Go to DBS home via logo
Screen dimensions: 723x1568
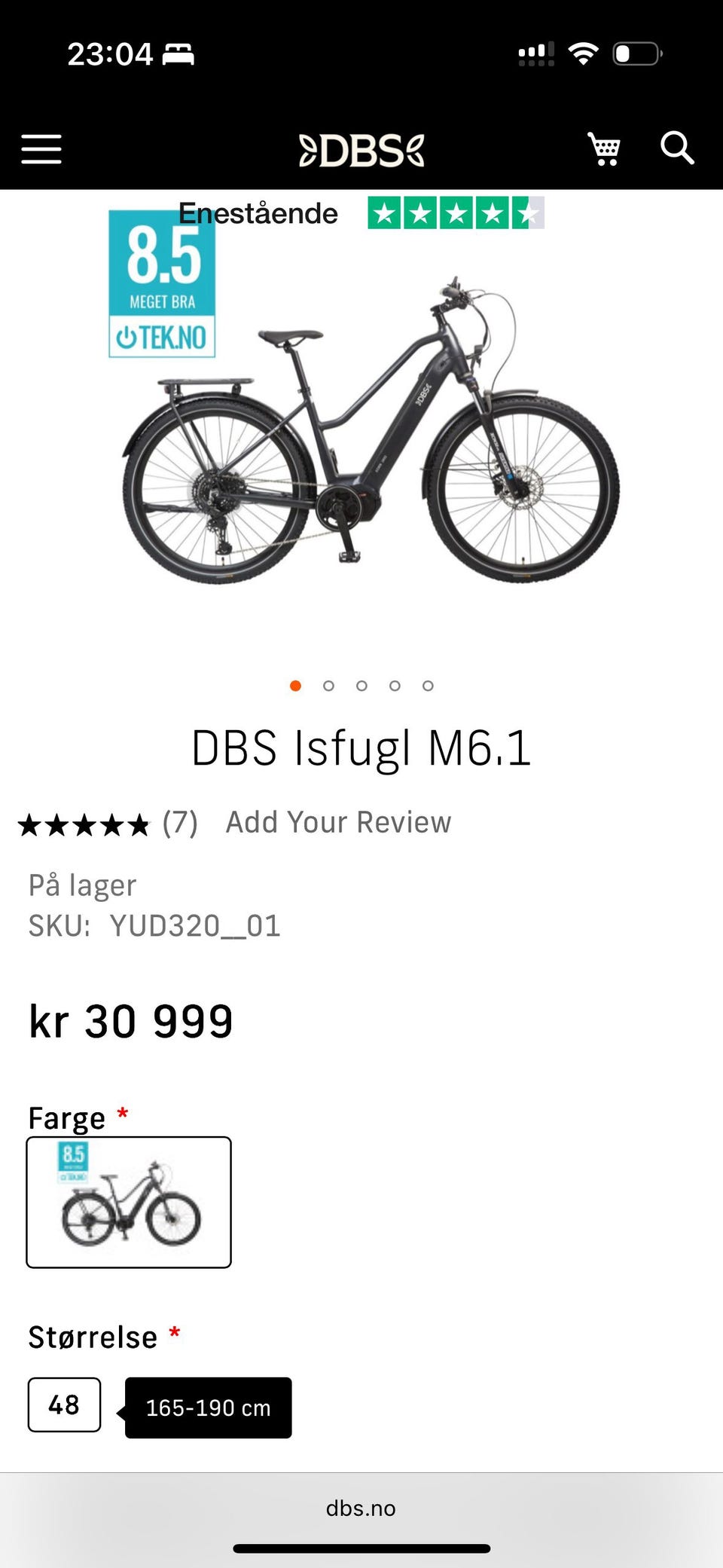pos(361,150)
